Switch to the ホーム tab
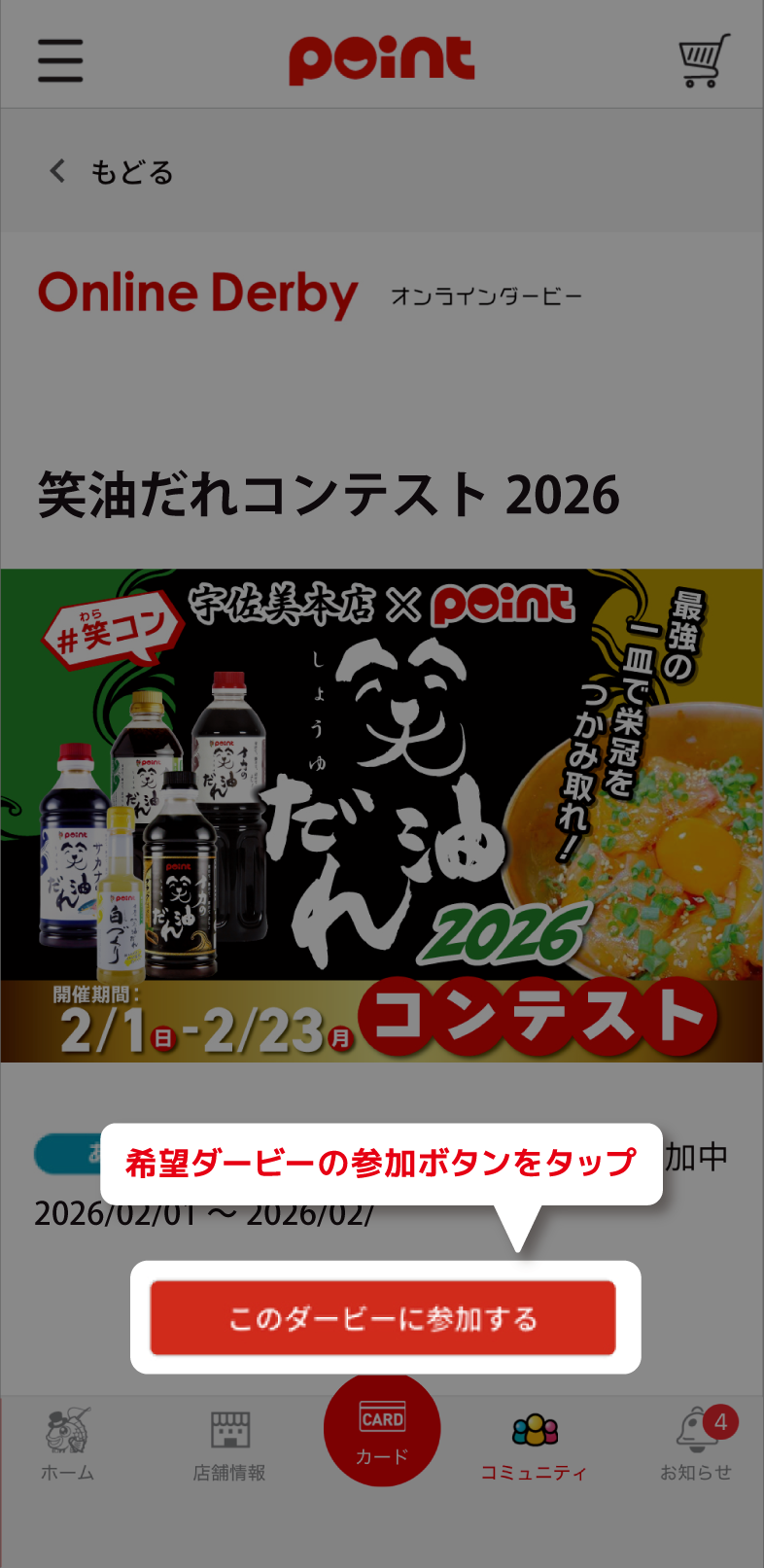This screenshot has height=1568, width=764. point(68,1445)
